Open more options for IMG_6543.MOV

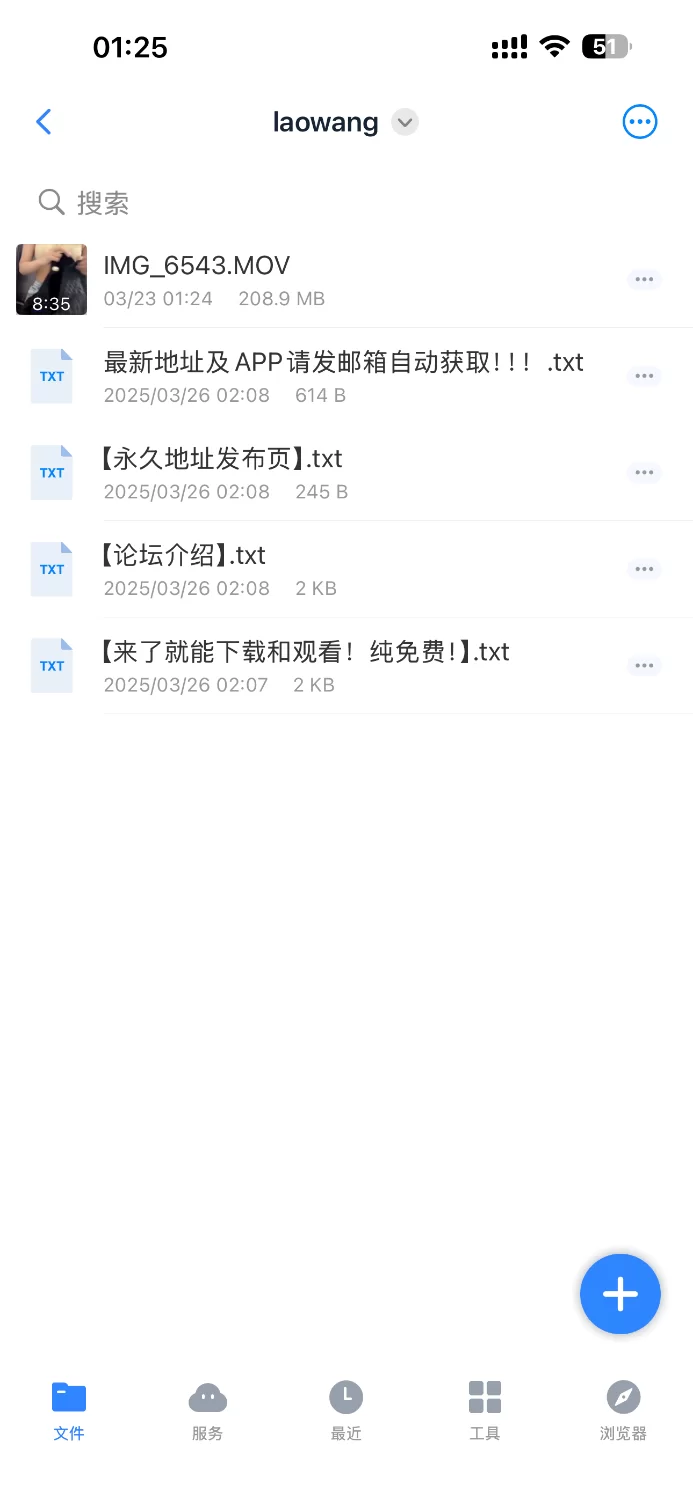[x=644, y=279]
